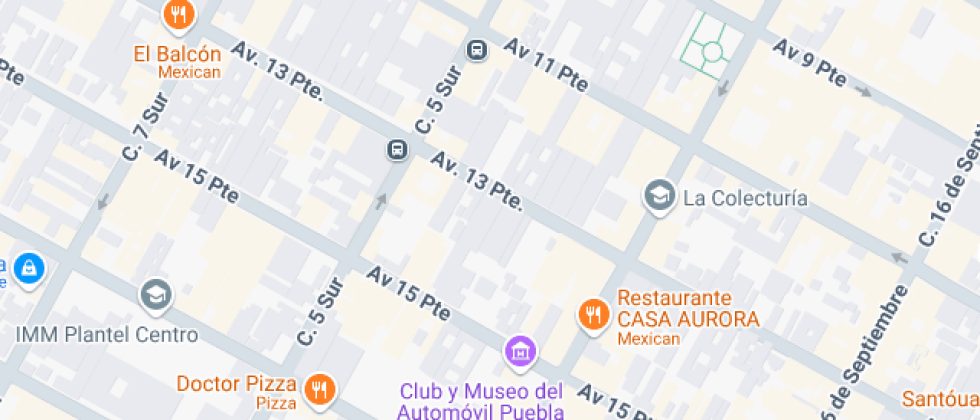Select the La Colecturía school marker
This screenshot has width=980, height=420.
659,197
